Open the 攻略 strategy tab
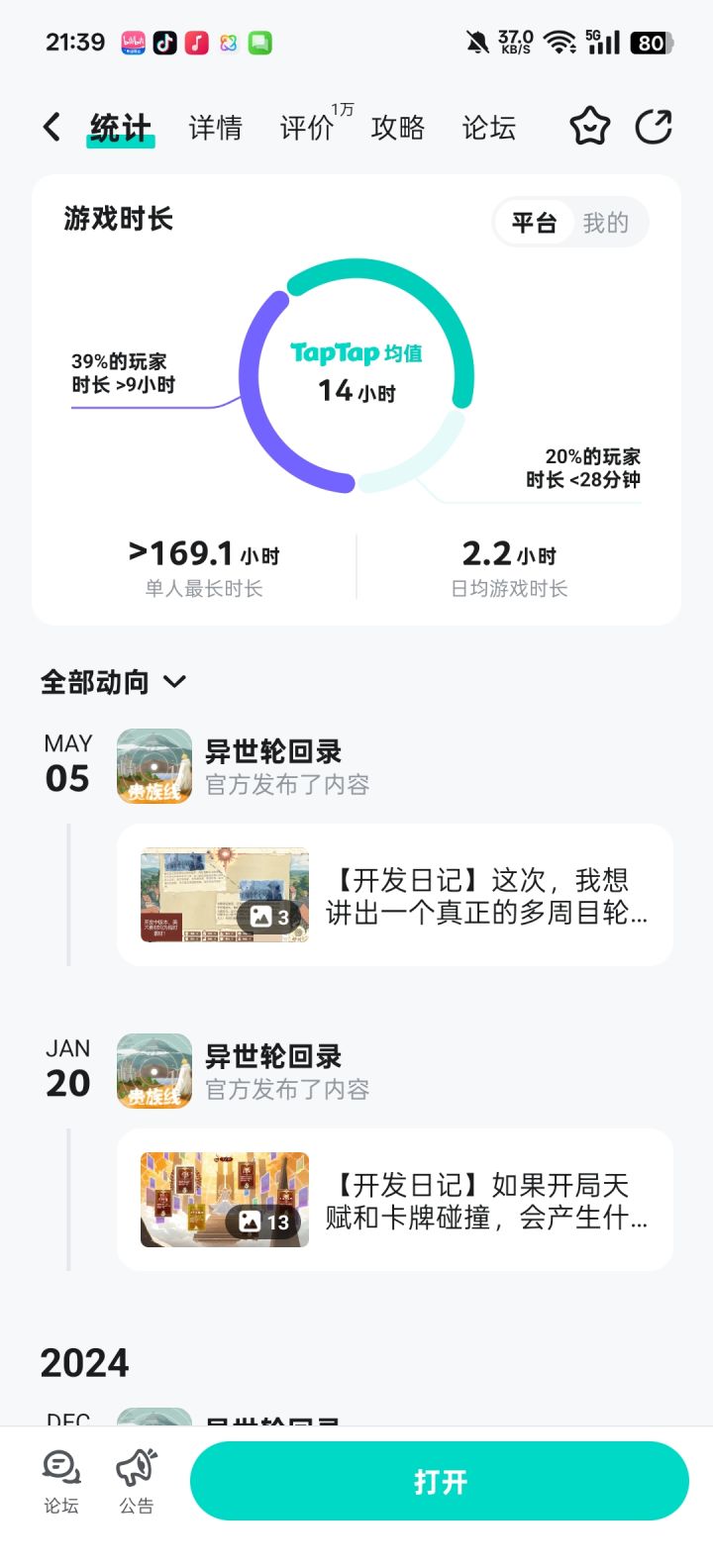This screenshot has height=1568, width=713. coord(397,129)
